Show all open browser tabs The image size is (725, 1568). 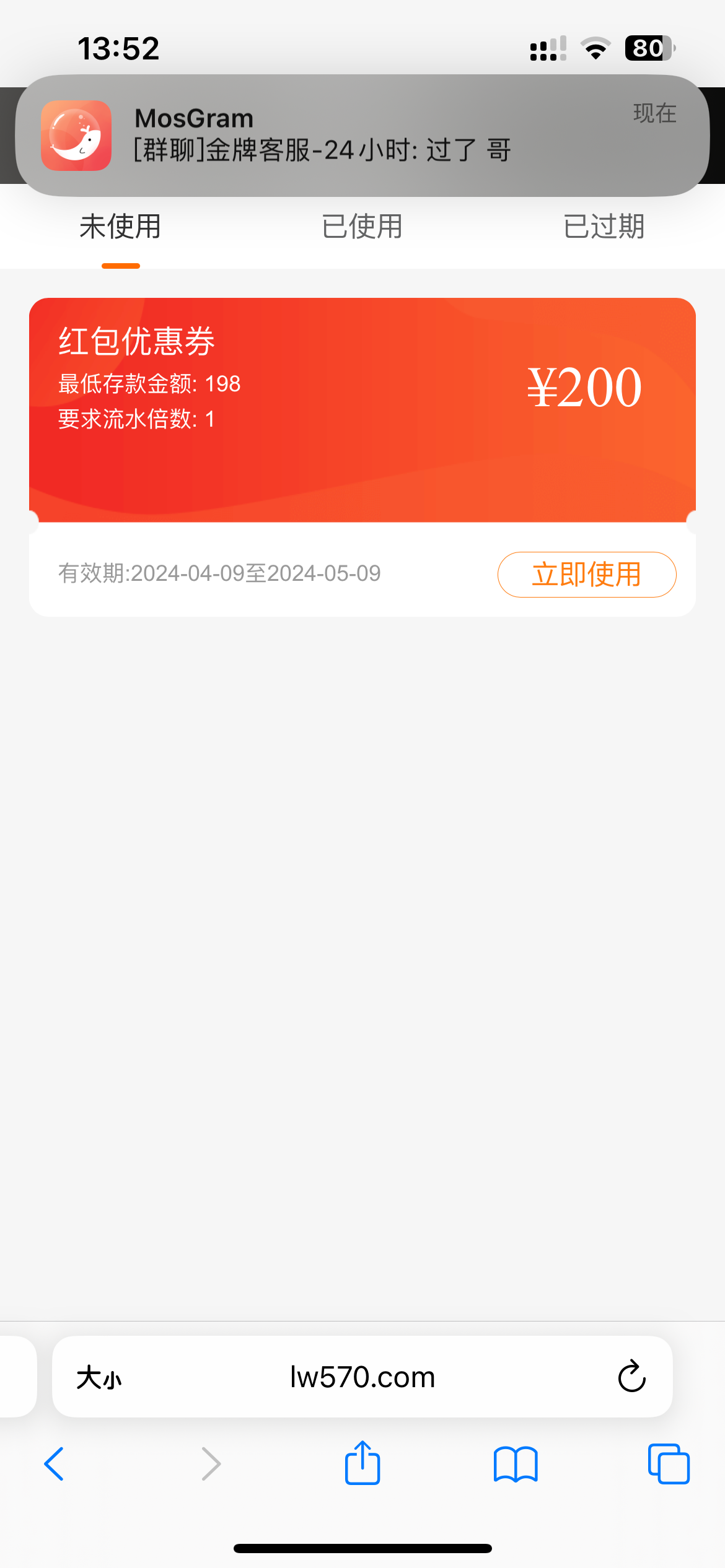(669, 1464)
